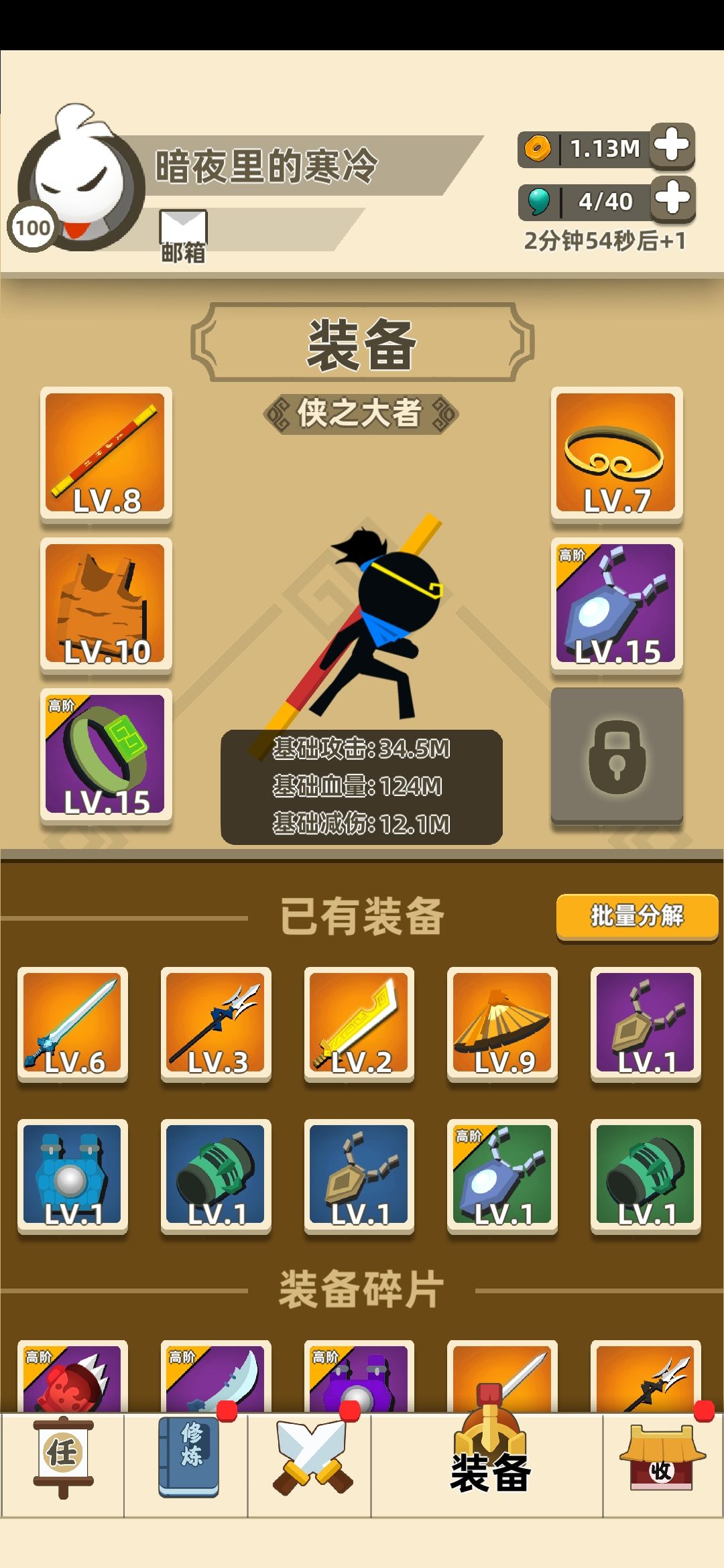
Task: Tap the locked equipment slot
Action: click(617, 756)
